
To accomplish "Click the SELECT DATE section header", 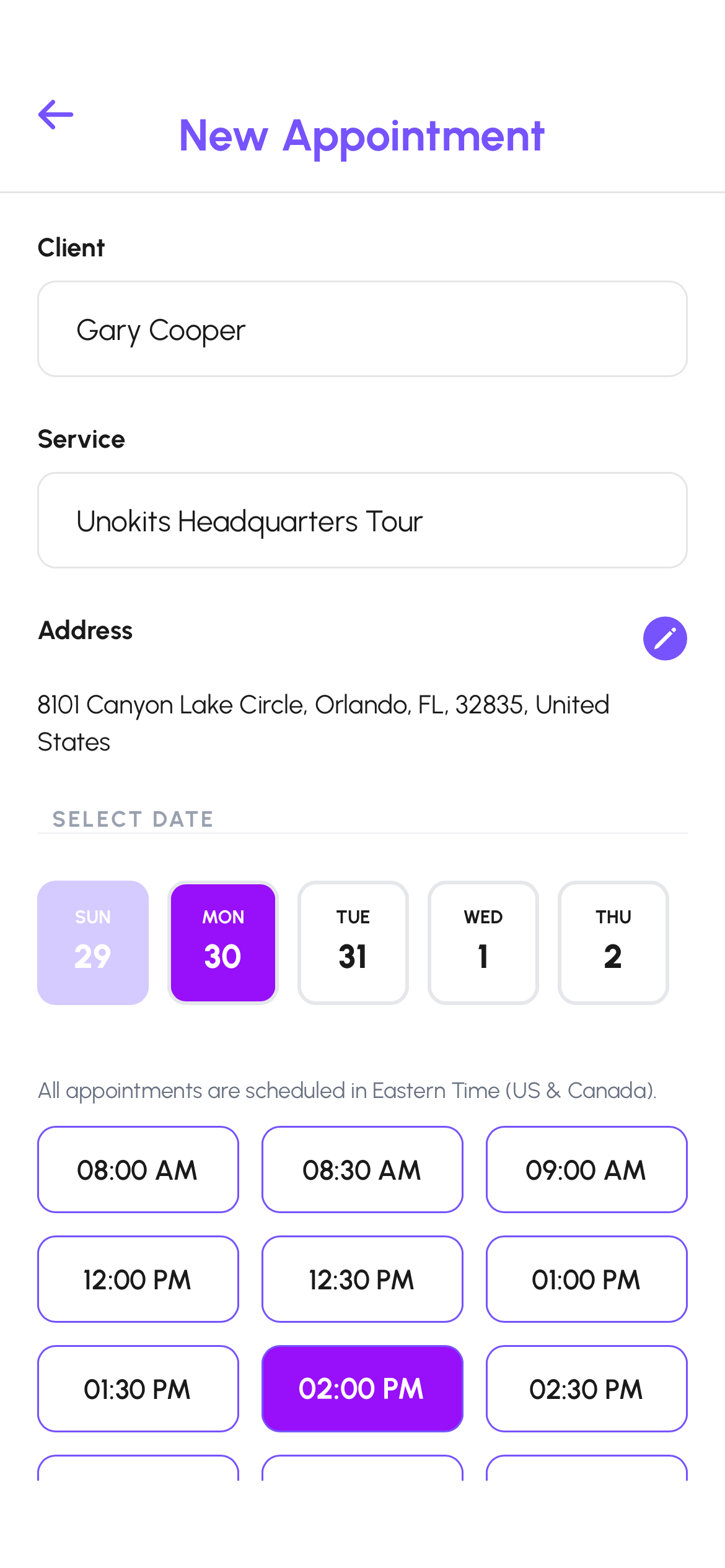I will pos(133,819).
